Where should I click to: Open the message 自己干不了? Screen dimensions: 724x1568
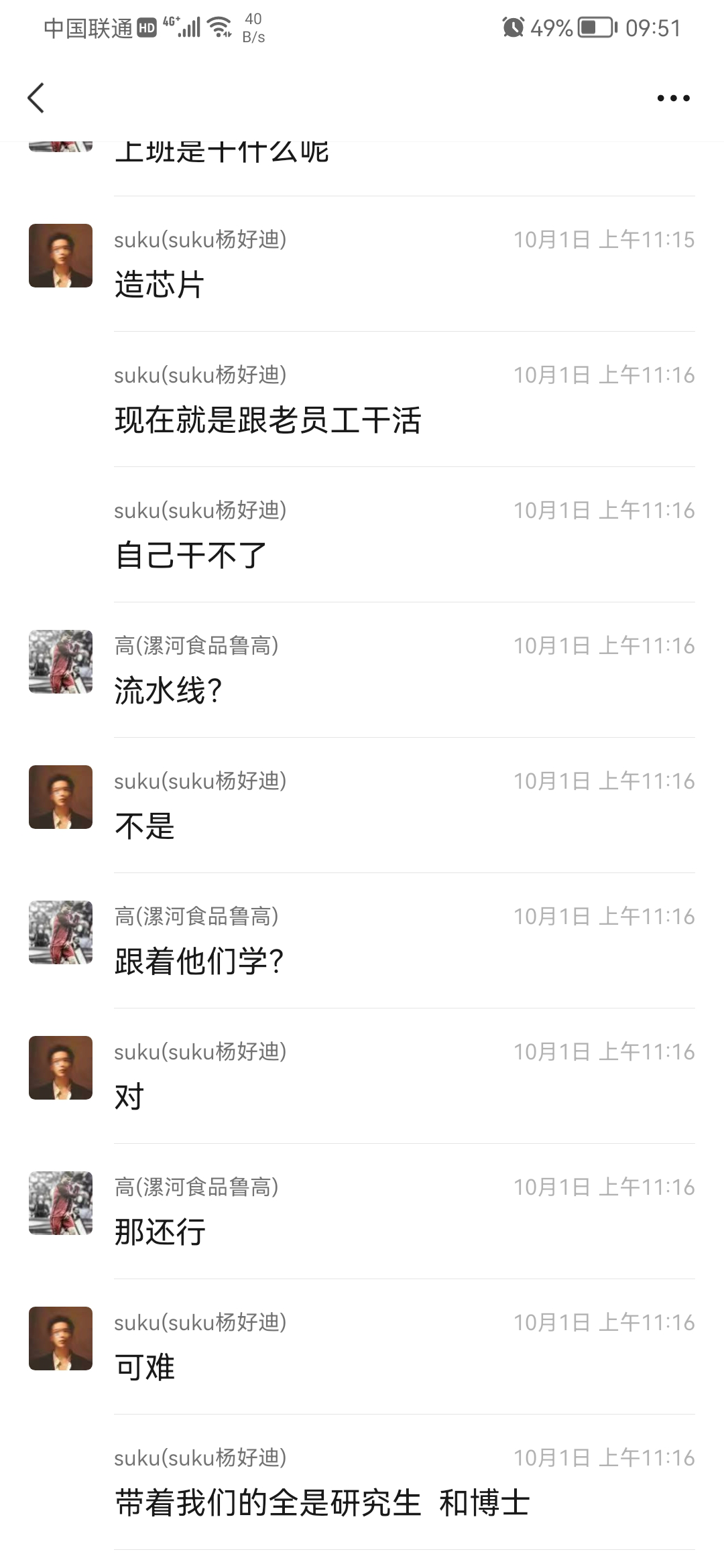click(191, 556)
